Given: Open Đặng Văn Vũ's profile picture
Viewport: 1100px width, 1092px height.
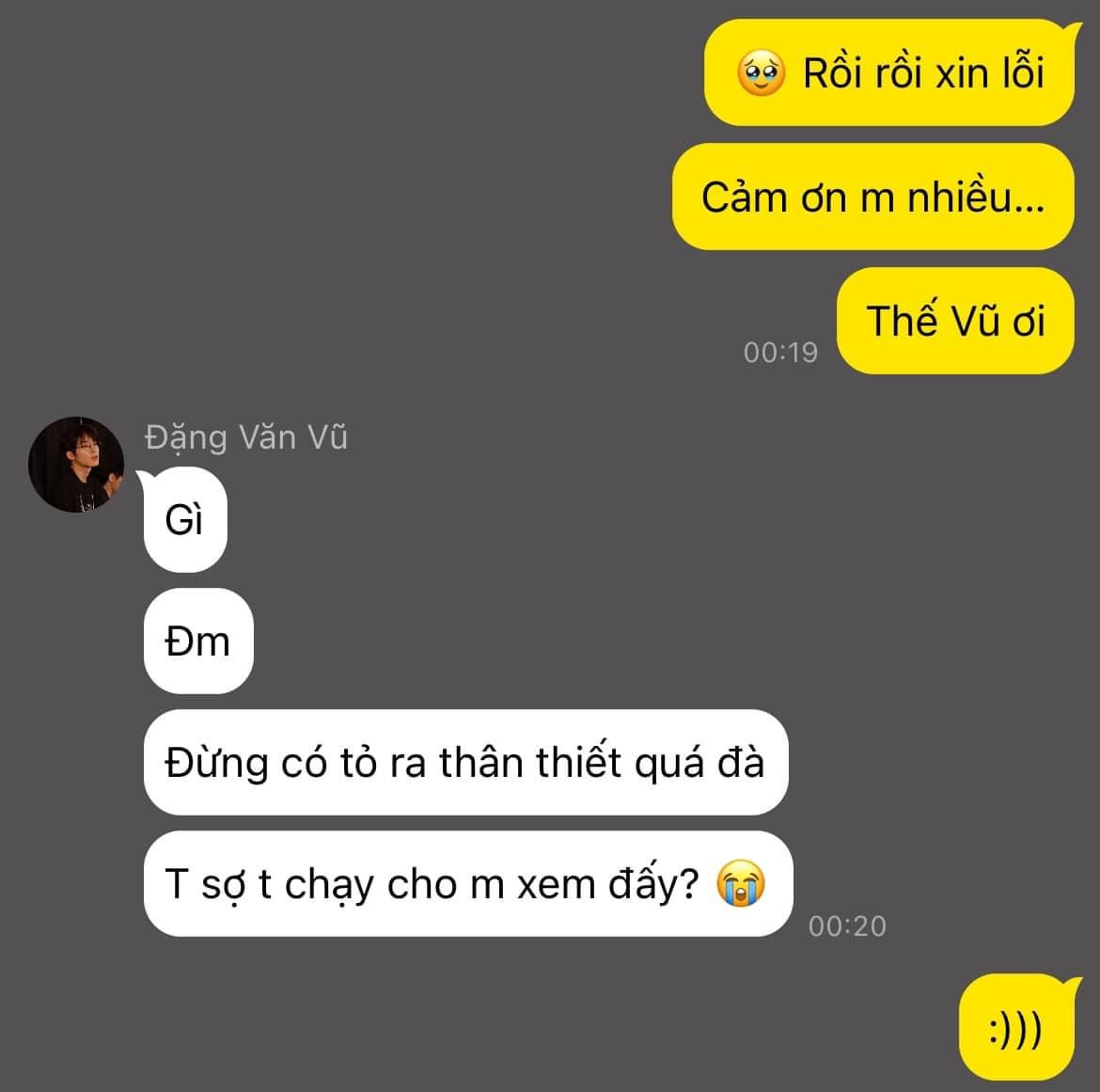Looking at the screenshot, I should 76,465.
